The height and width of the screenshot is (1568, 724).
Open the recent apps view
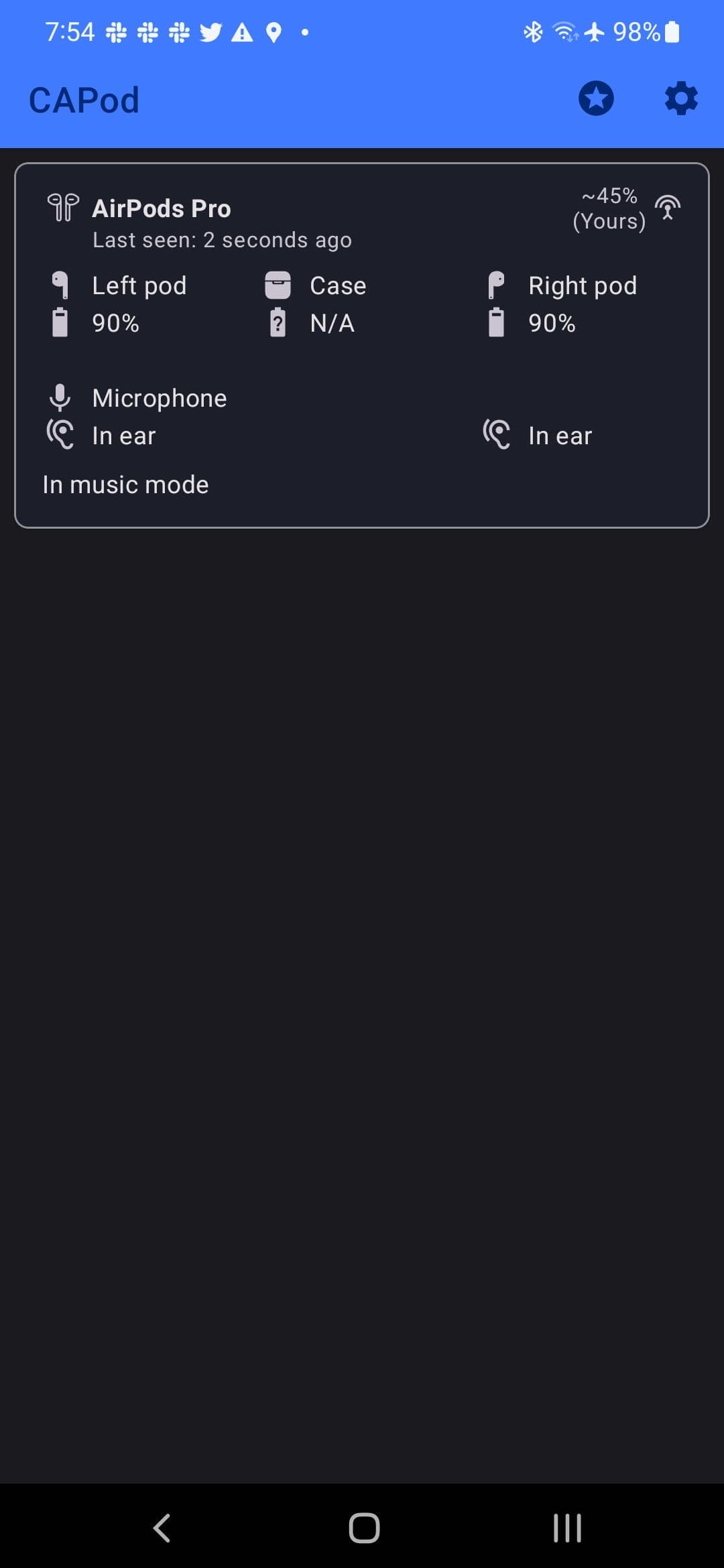point(567,1528)
